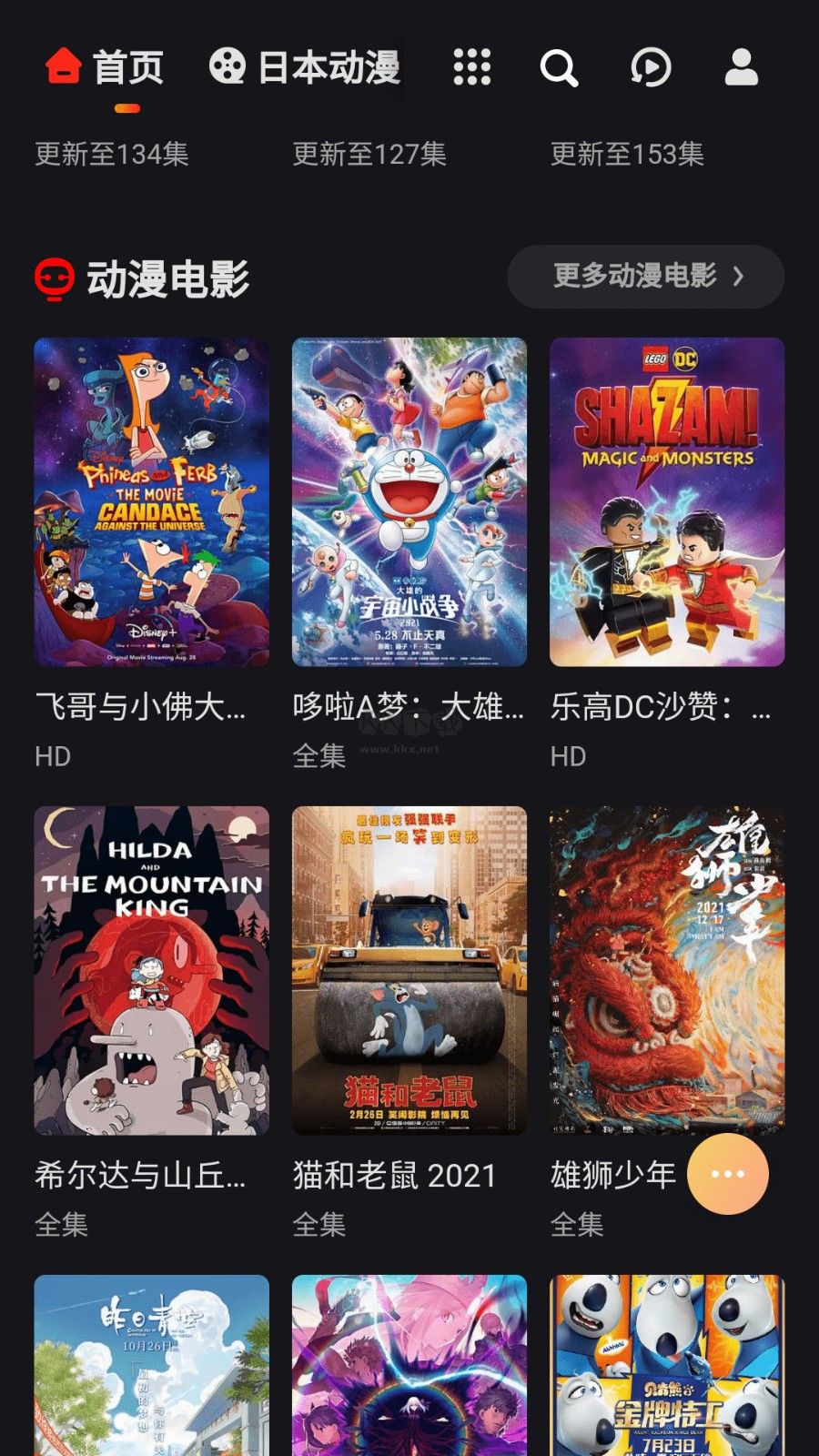Expand via the chevron after 更多动漫电影

click(744, 275)
